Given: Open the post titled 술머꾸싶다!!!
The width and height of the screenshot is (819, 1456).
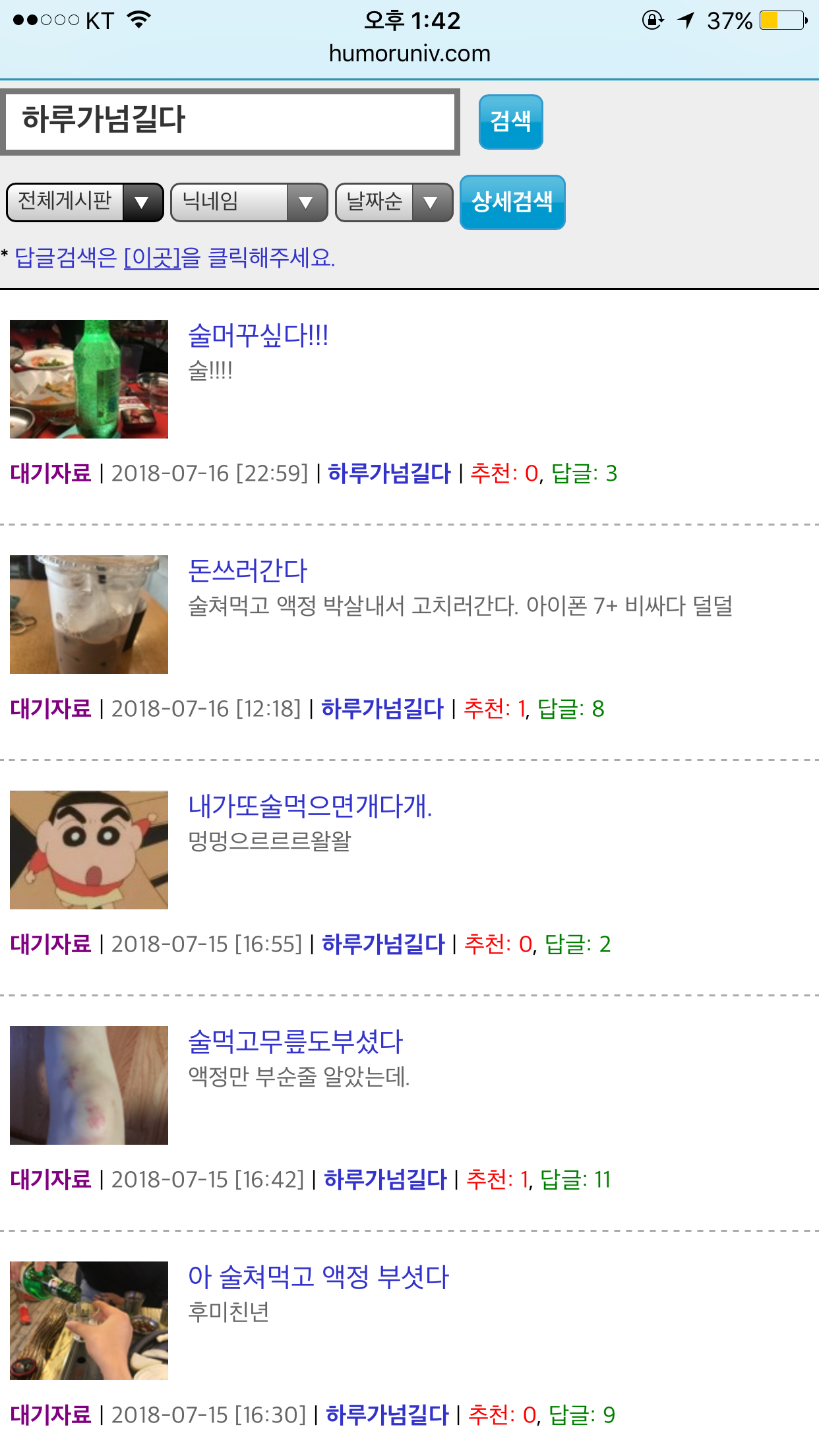Looking at the screenshot, I should point(258,336).
